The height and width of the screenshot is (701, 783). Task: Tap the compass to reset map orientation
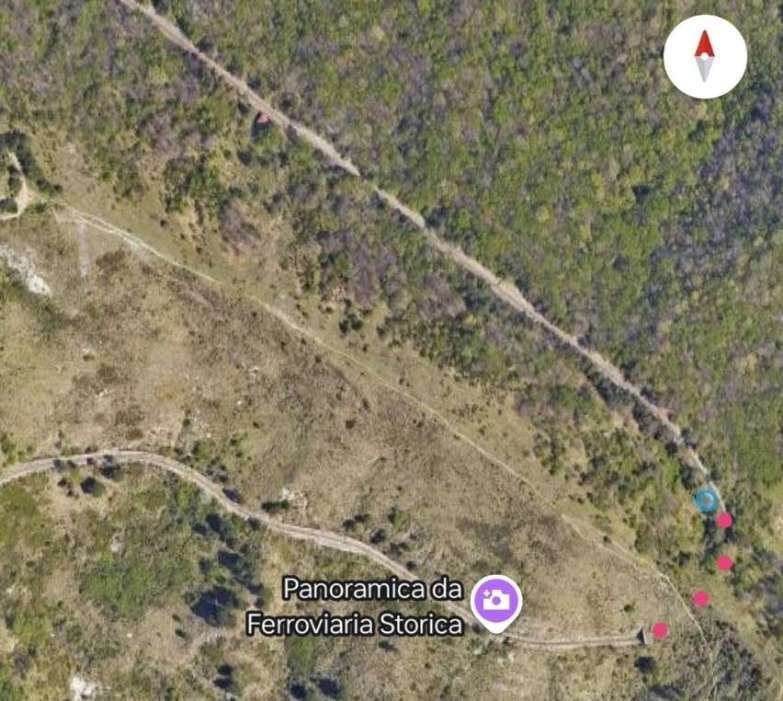point(705,57)
